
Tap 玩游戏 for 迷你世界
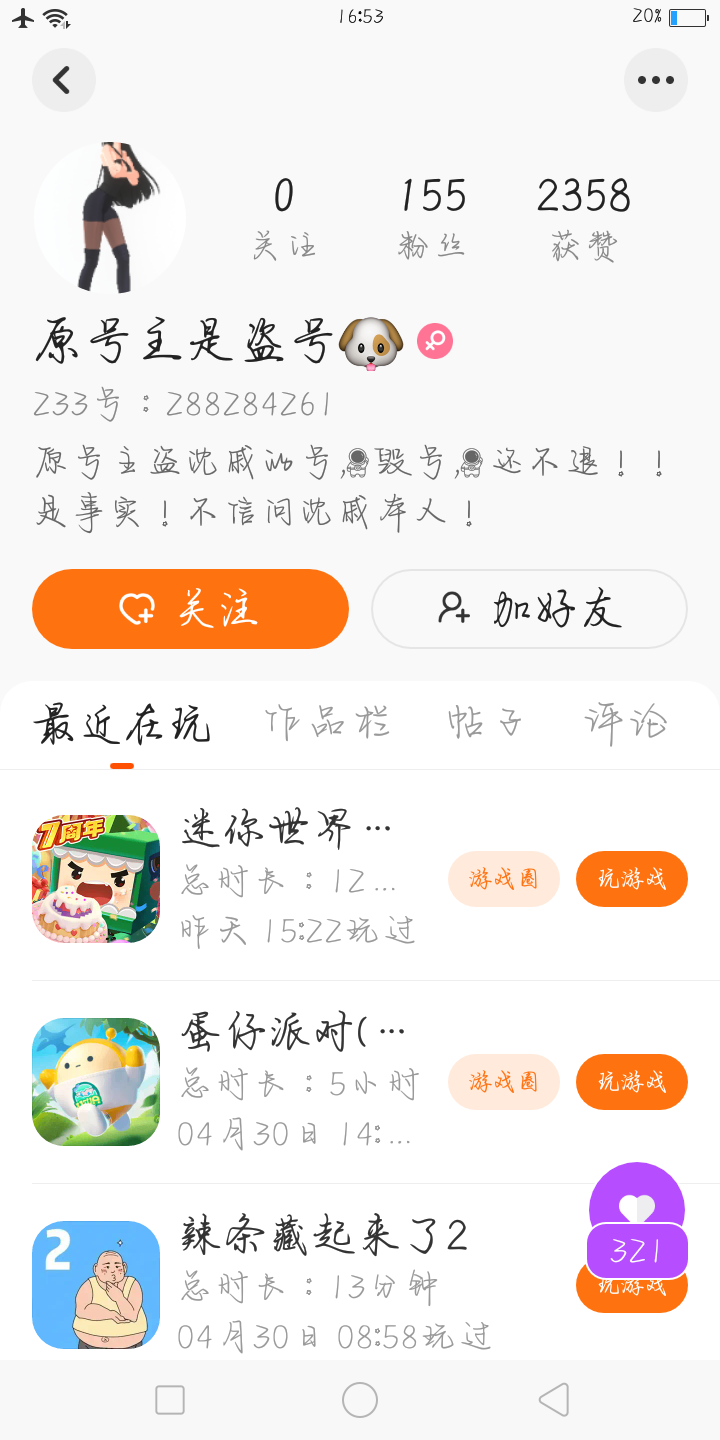coord(631,879)
